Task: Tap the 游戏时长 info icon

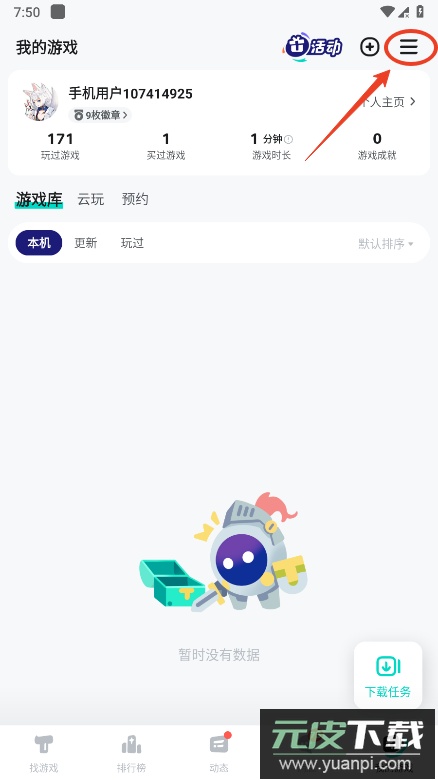Action: click(x=289, y=139)
